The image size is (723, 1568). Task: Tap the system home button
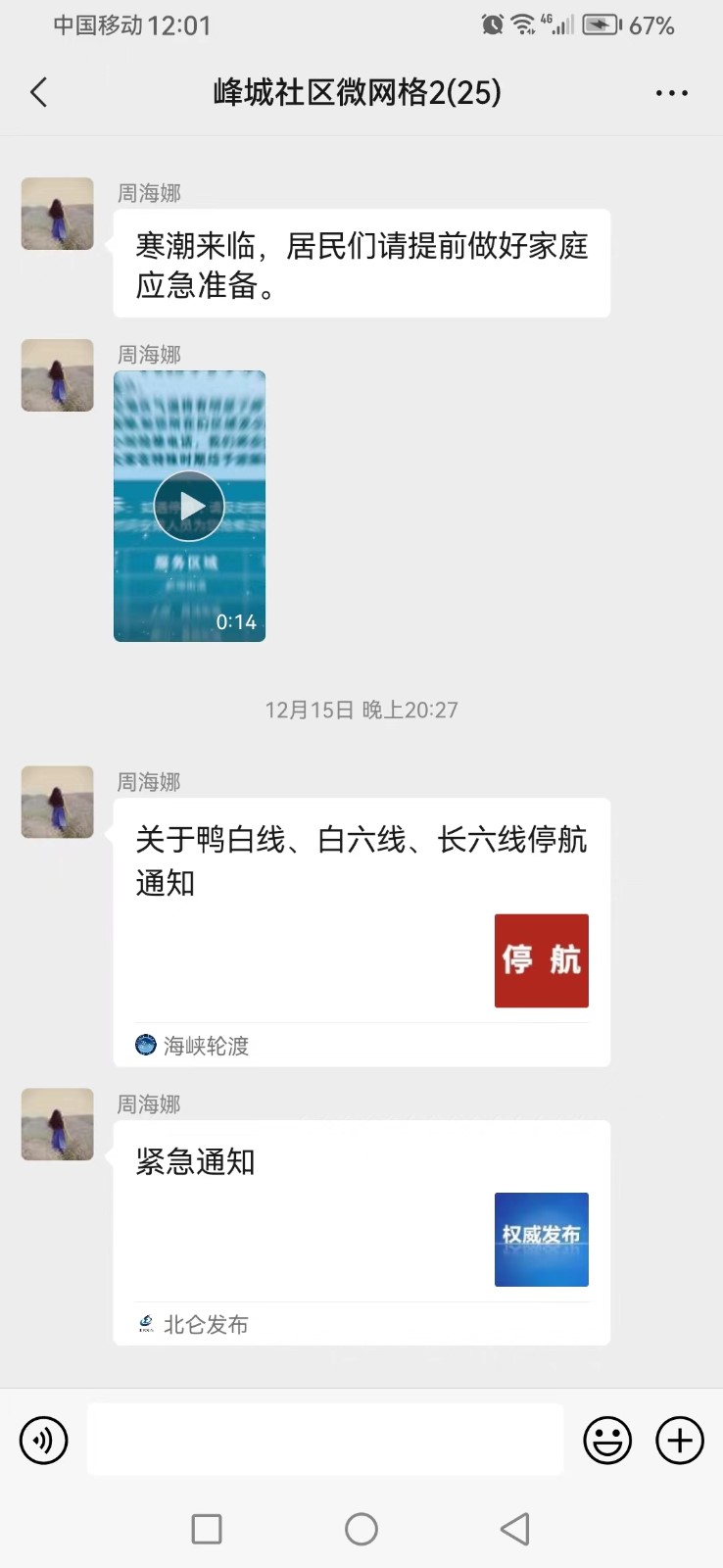361,1529
